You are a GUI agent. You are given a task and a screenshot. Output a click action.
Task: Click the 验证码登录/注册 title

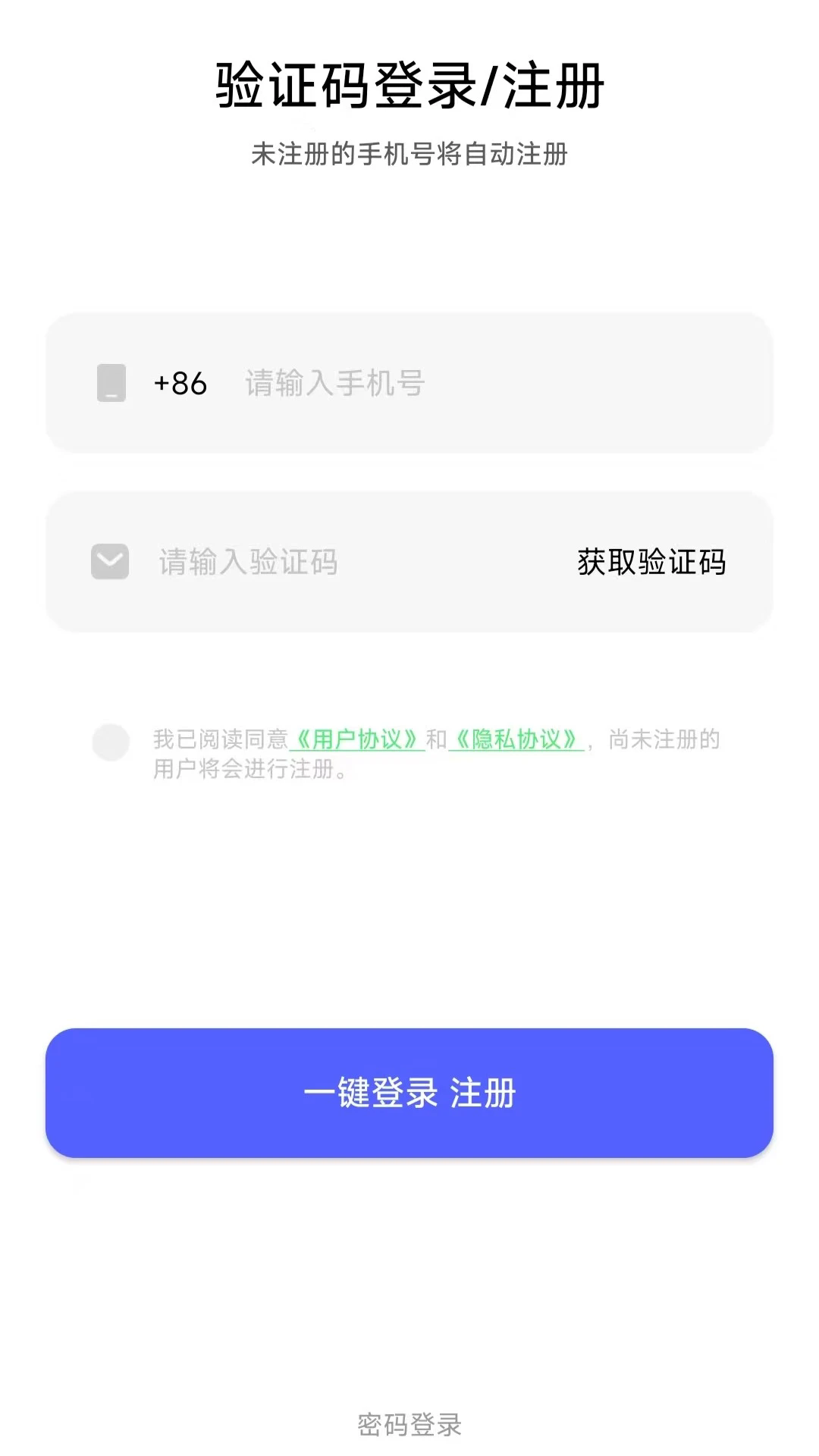409,86
